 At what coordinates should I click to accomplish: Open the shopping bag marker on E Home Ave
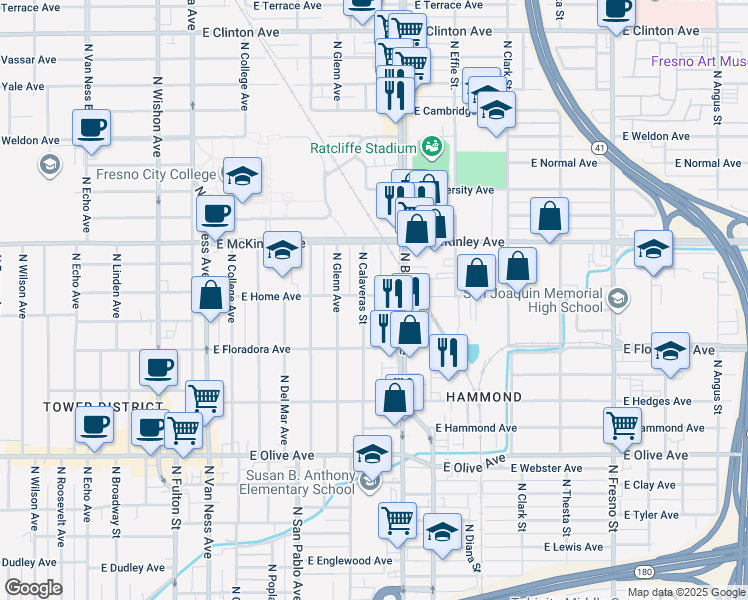click(x=211, y=299)
